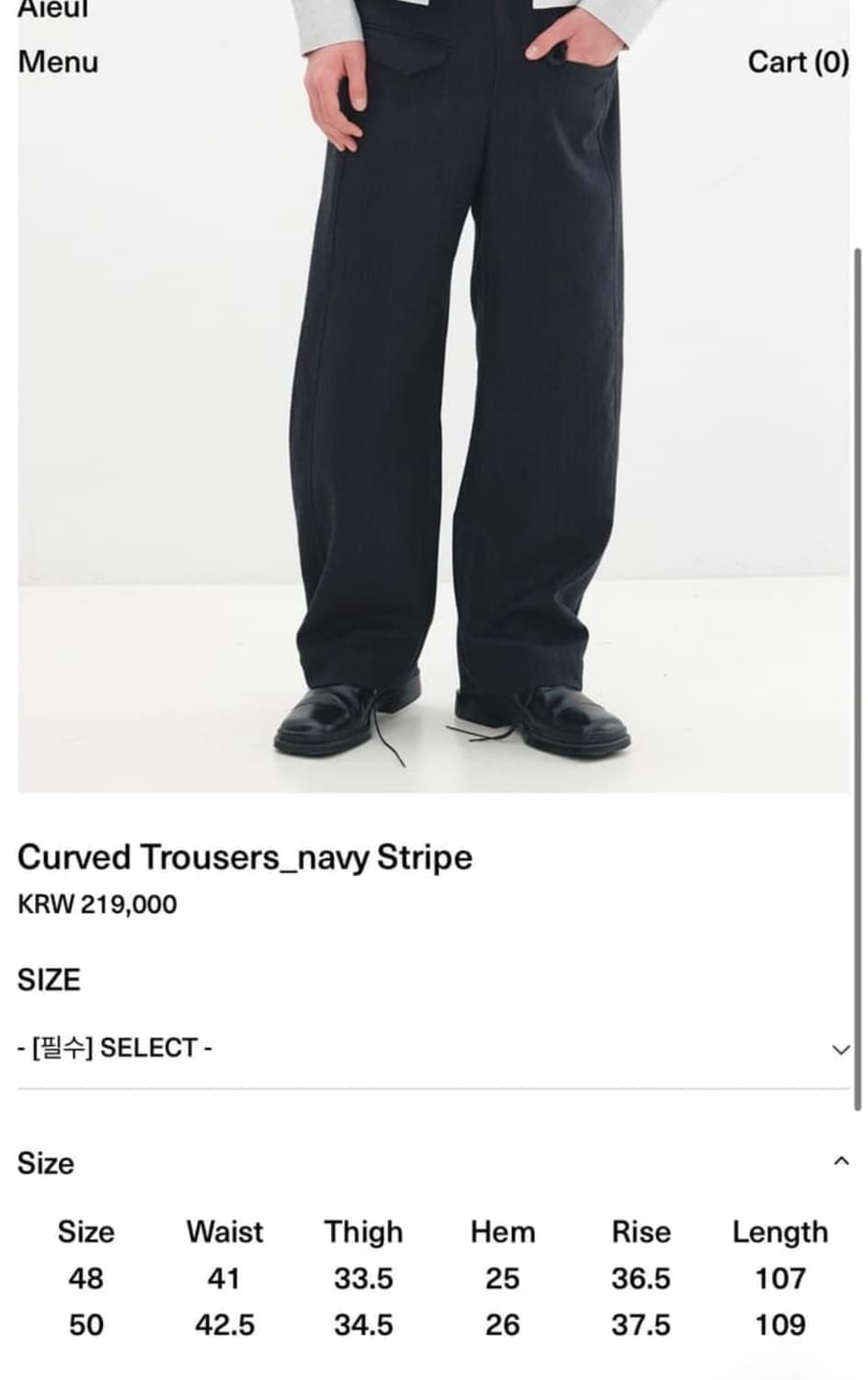Go to the Aieul home page
The image size is (868, 1380).
53,10
